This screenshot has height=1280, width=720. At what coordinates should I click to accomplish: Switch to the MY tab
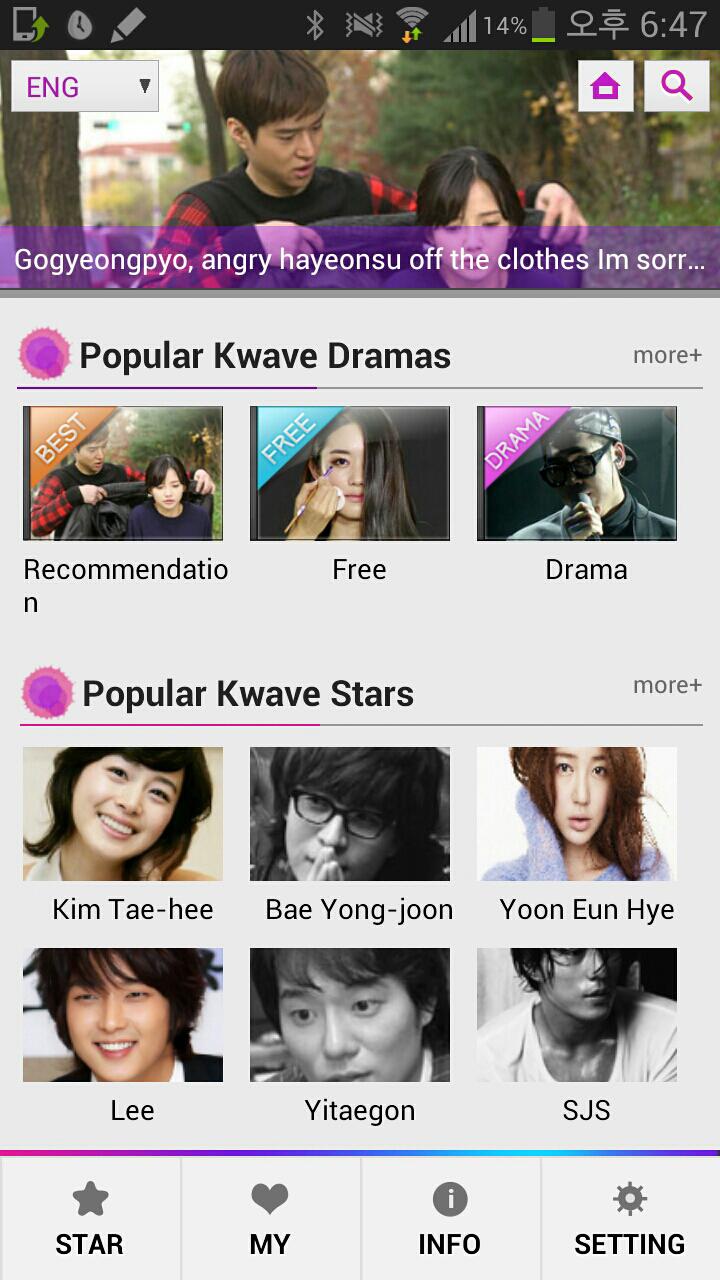point(270,1218)
